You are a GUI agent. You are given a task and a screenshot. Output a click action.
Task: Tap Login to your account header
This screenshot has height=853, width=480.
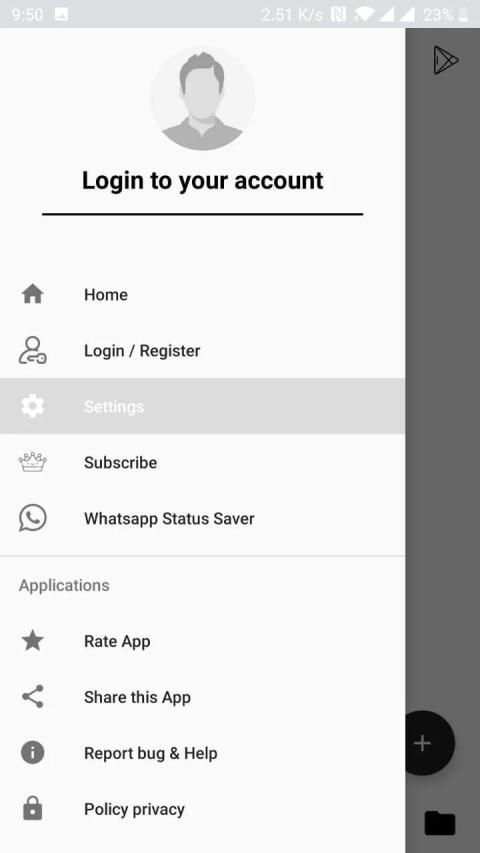(x=202, y=181)
